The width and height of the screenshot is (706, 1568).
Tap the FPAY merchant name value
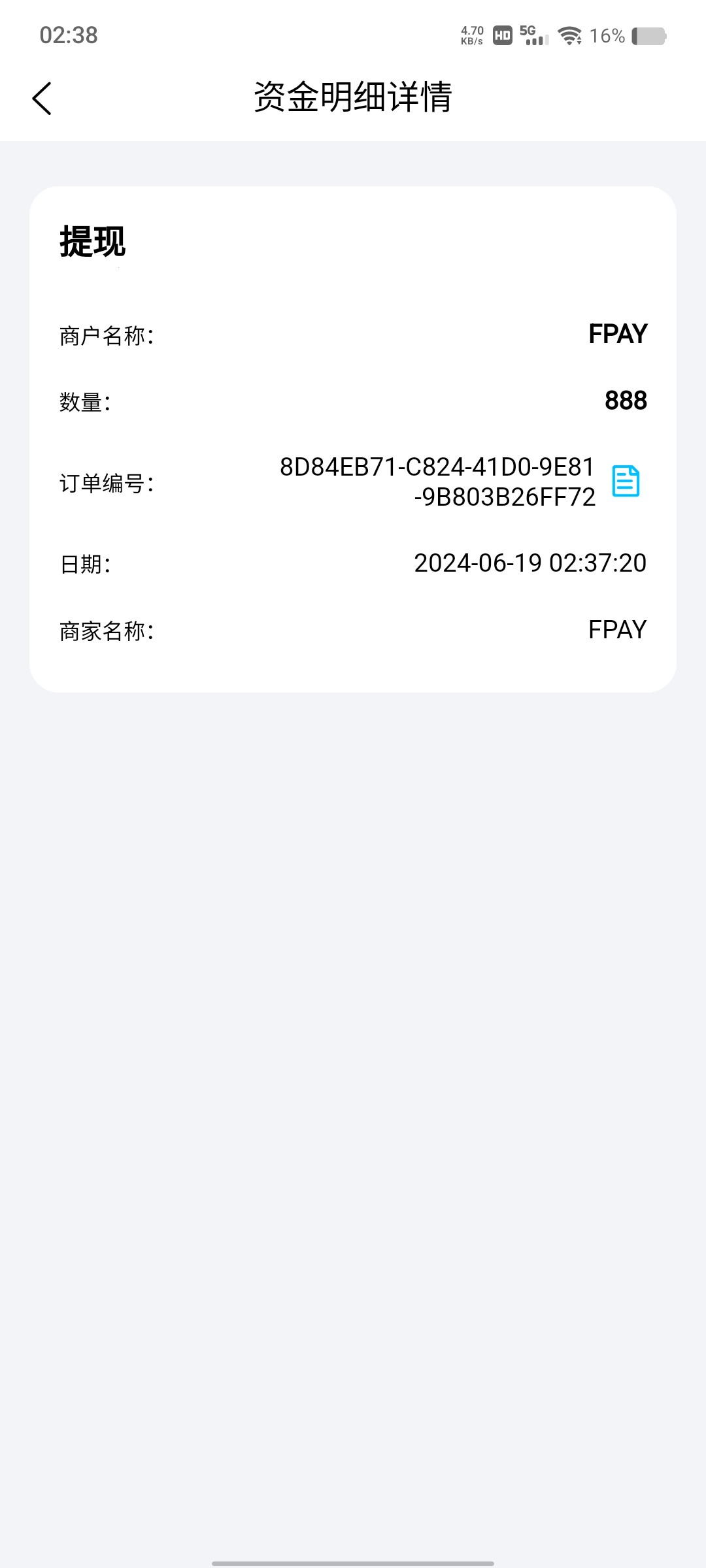point(616,333)
